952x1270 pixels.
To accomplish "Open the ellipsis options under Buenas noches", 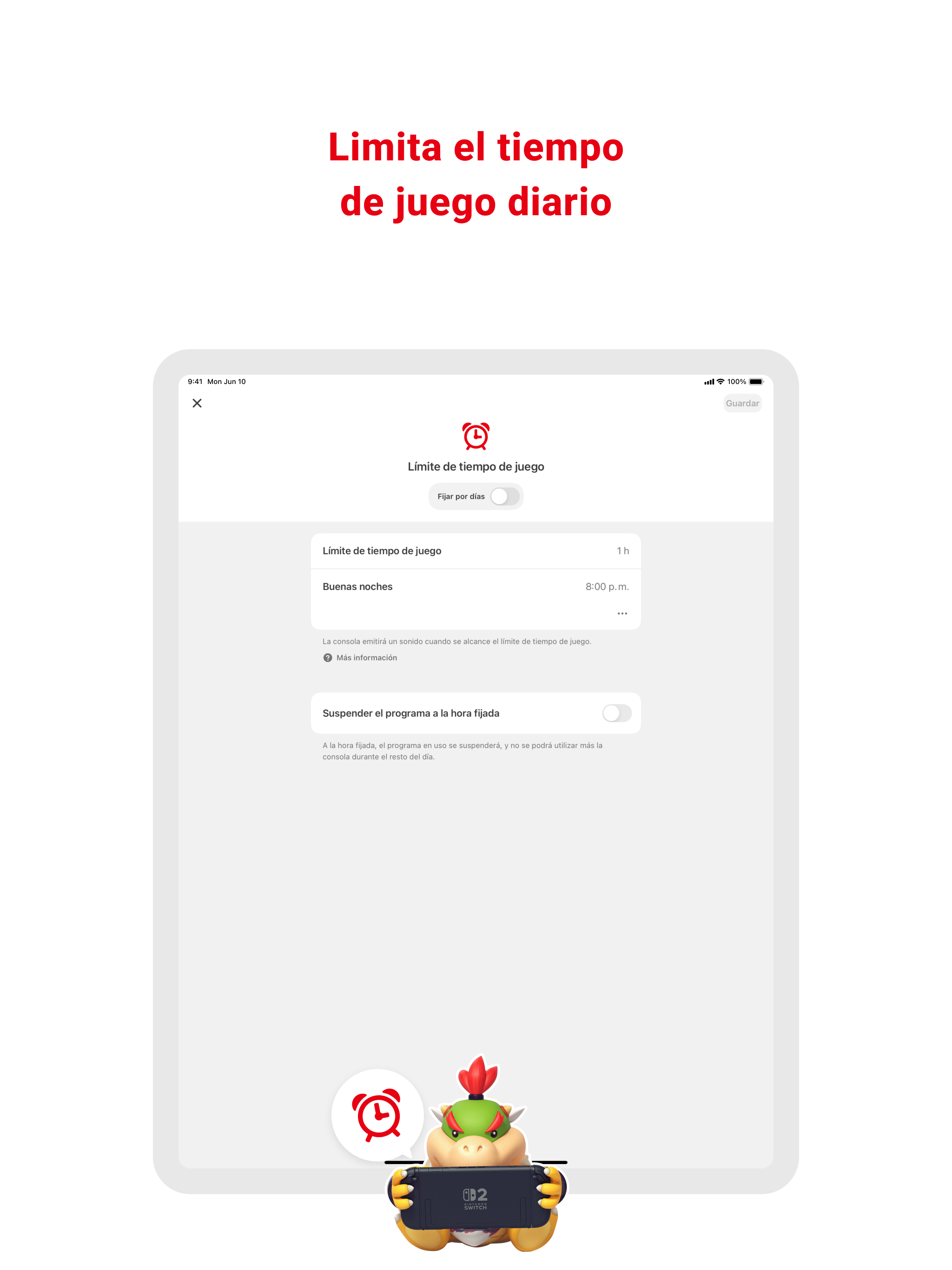I will point(622,613).
